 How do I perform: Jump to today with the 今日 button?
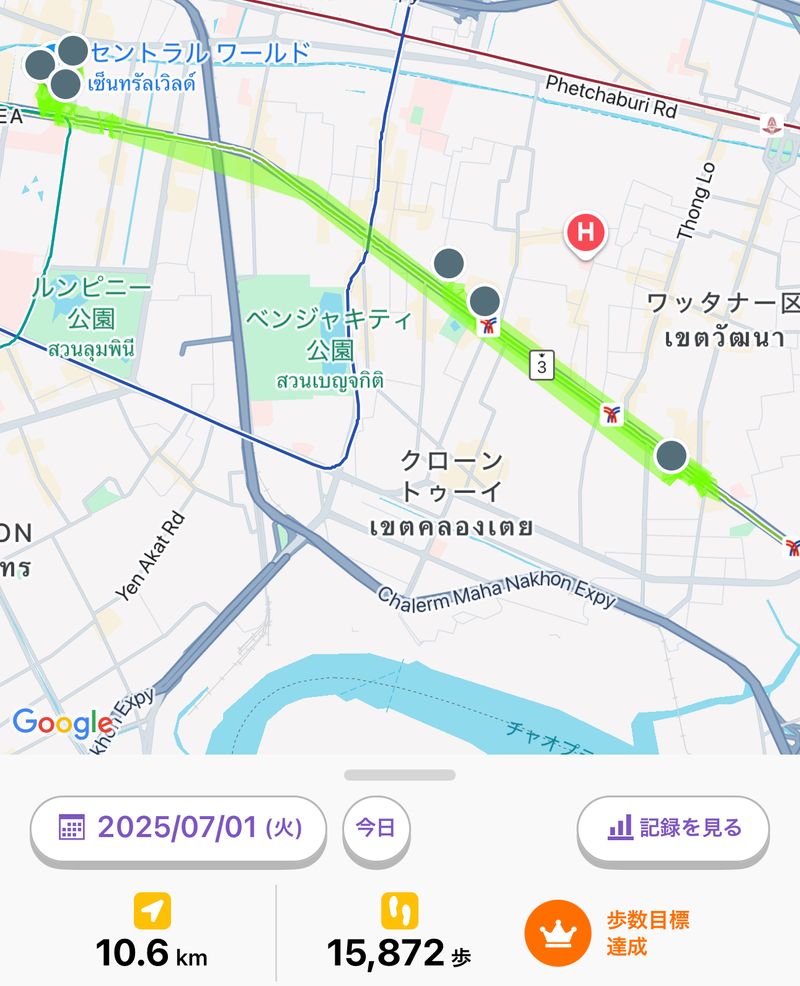[x=376, y=828]
